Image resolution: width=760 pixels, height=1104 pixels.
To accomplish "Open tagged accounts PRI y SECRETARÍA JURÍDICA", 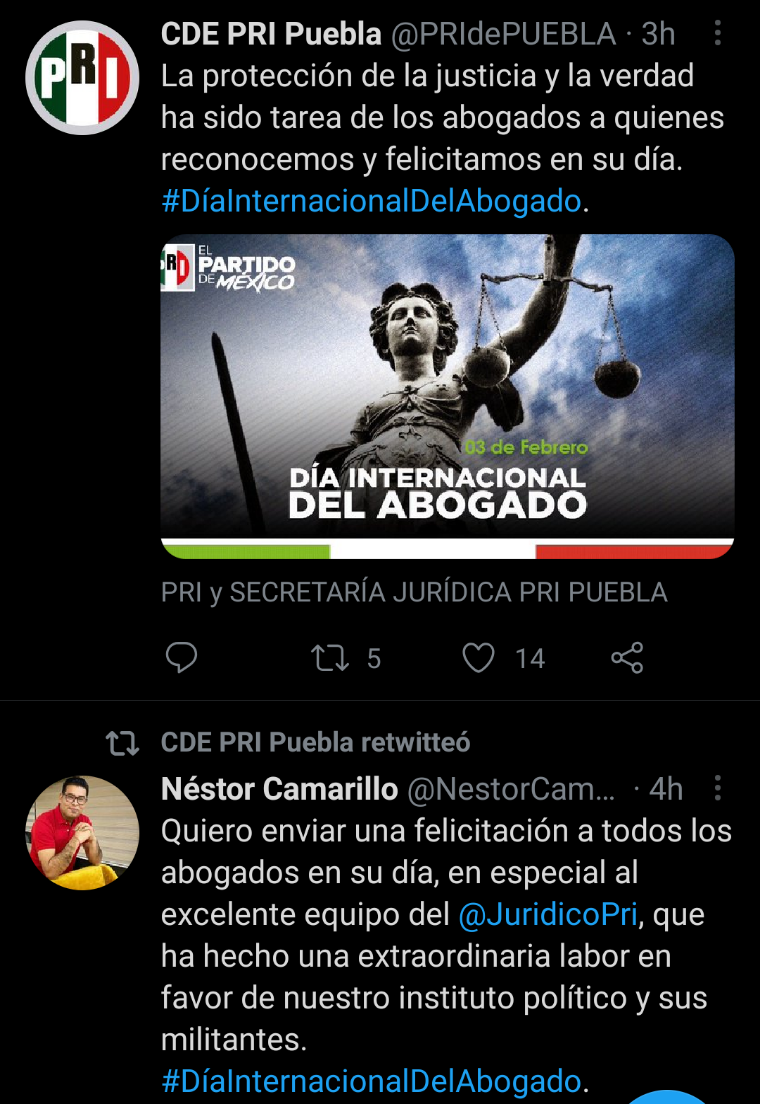I will pos(414,592).
